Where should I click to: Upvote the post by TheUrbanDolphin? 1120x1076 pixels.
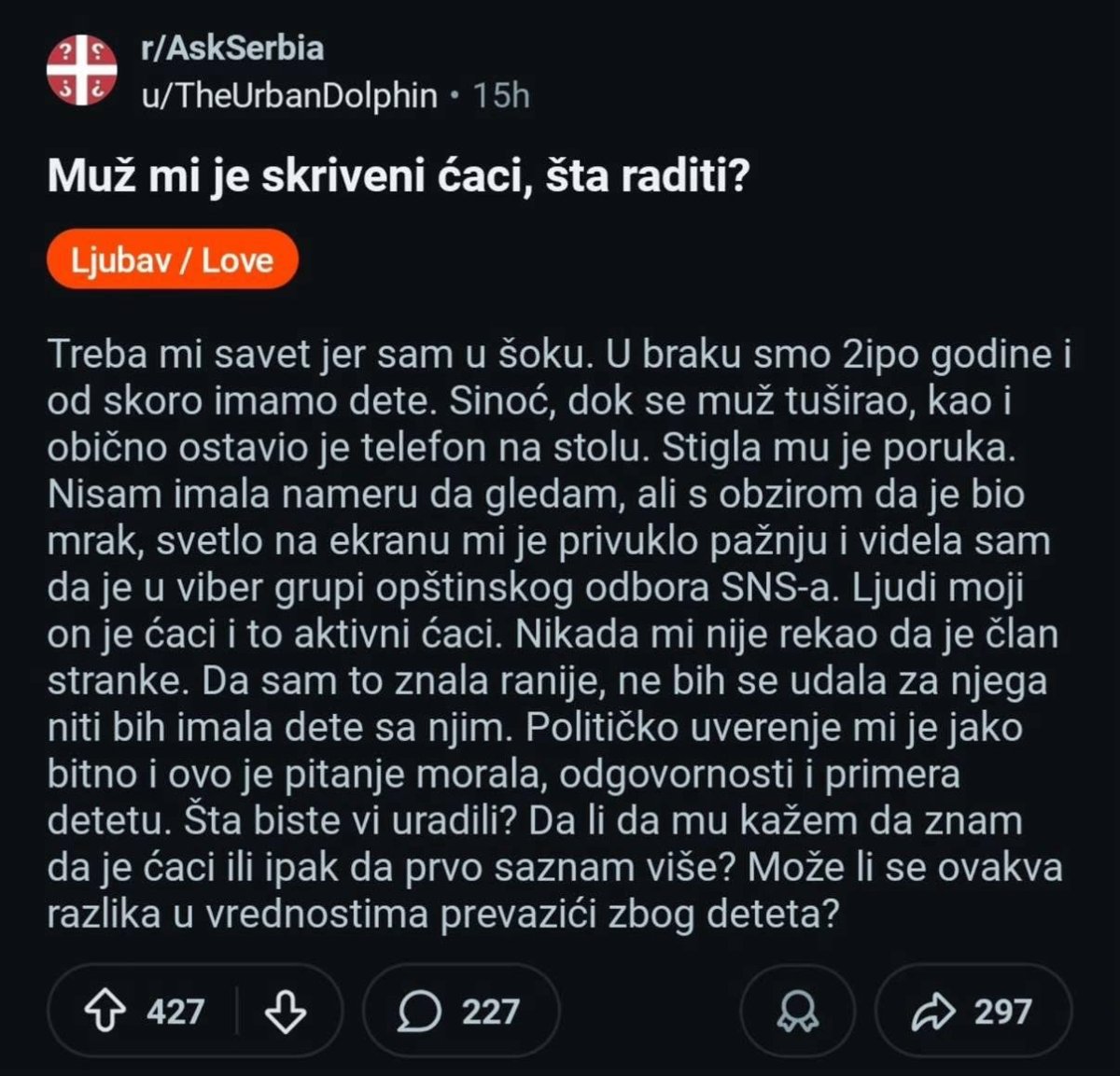point(106,1012)
